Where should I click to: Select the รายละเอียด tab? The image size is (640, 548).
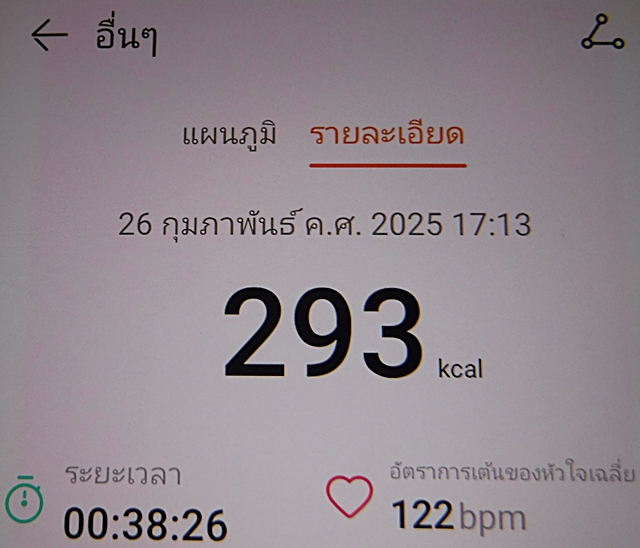[387, 136]
